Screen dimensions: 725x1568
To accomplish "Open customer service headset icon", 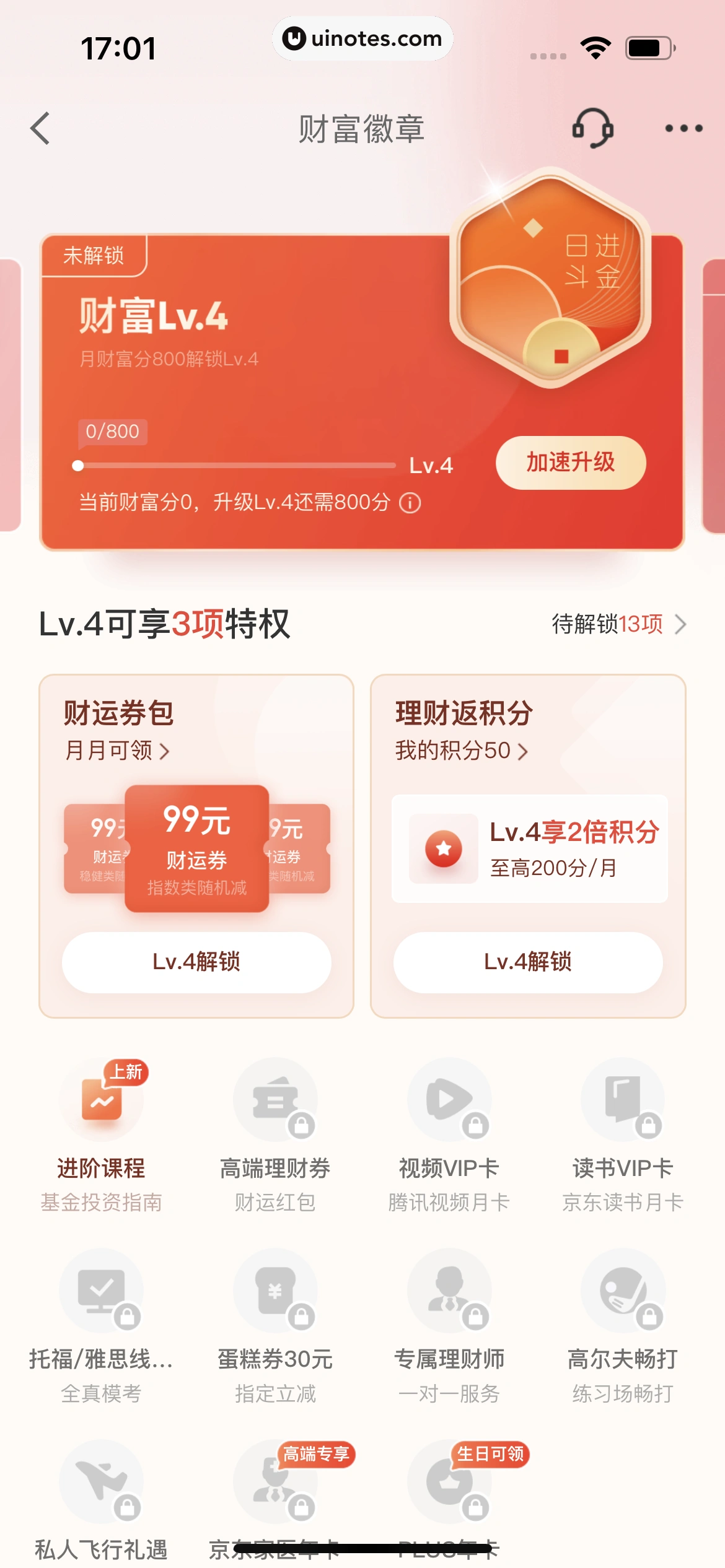I will click(x=592, y=128).
